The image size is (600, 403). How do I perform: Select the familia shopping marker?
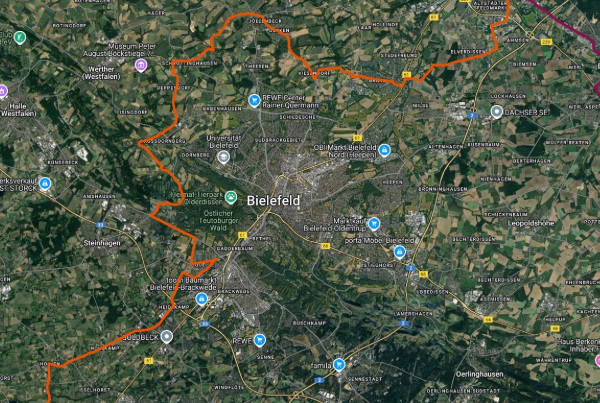[x=339, y=364]
